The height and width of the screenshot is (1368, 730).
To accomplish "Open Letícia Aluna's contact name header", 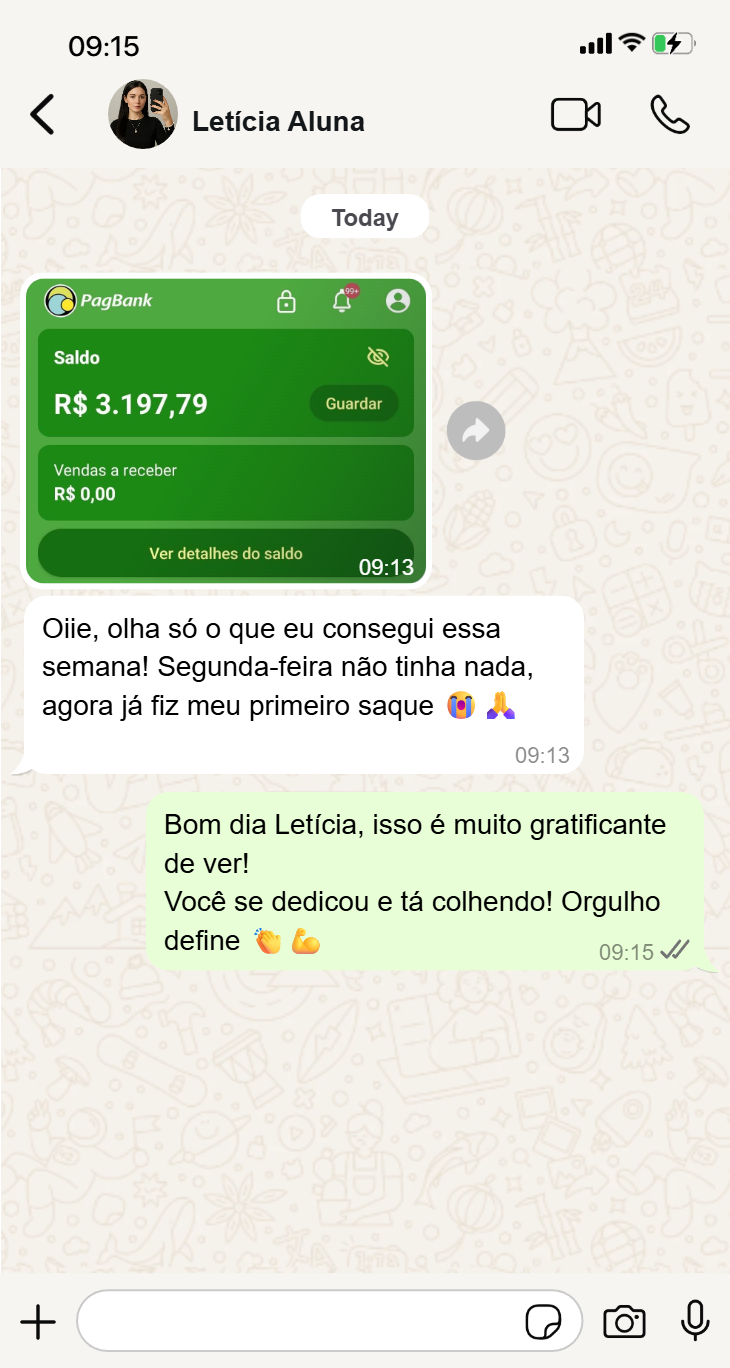I will coord(279,121).
